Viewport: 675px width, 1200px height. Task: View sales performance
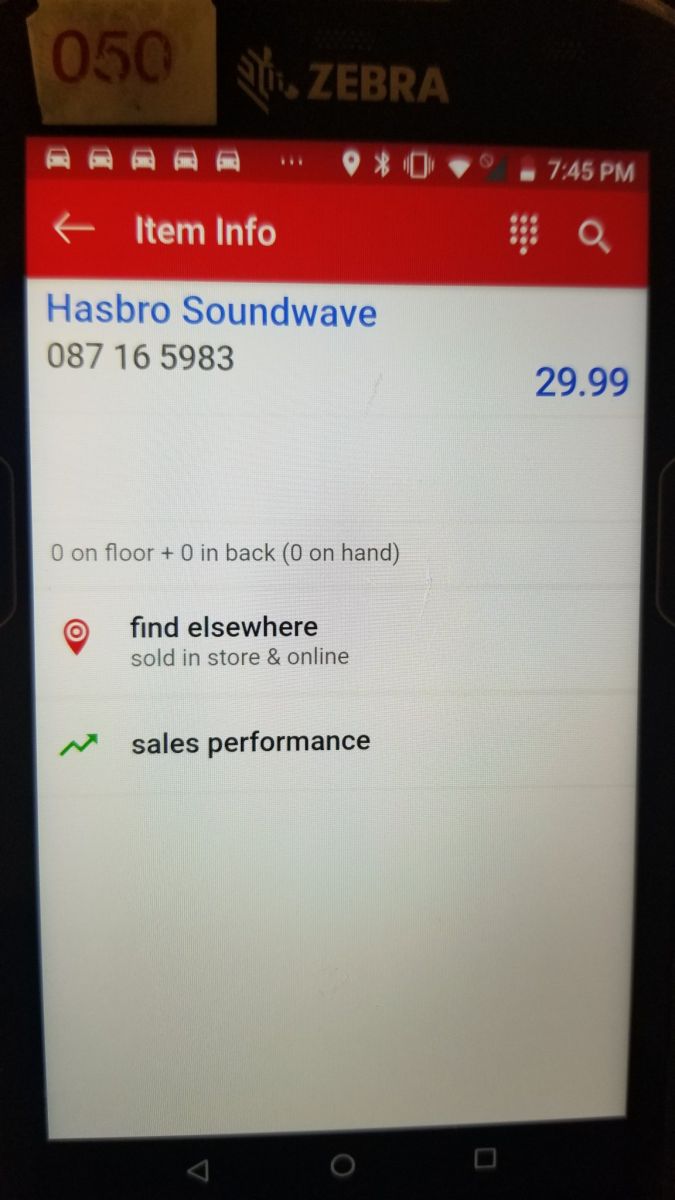coord(250,742)
